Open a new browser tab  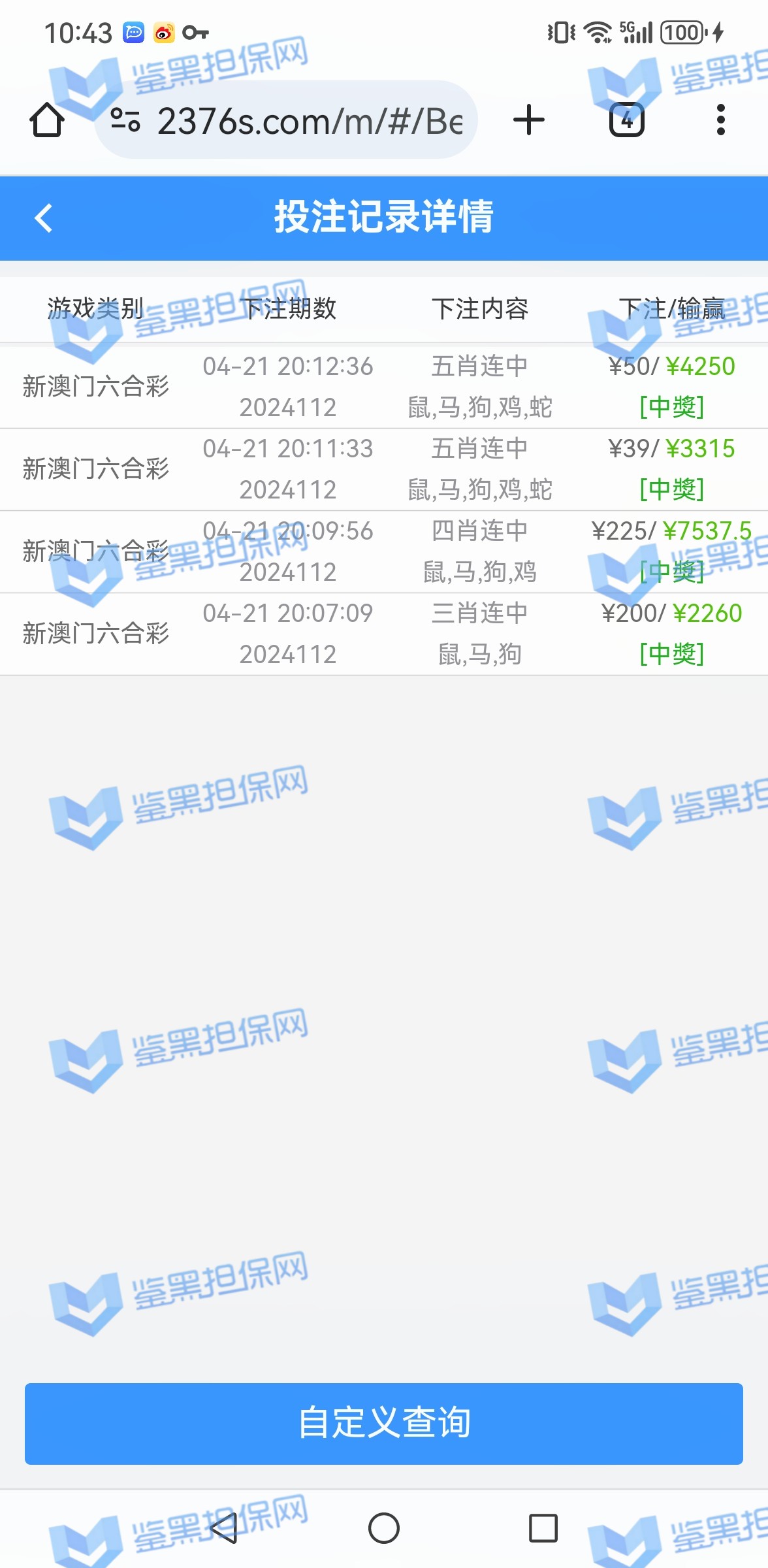[528, 120]
